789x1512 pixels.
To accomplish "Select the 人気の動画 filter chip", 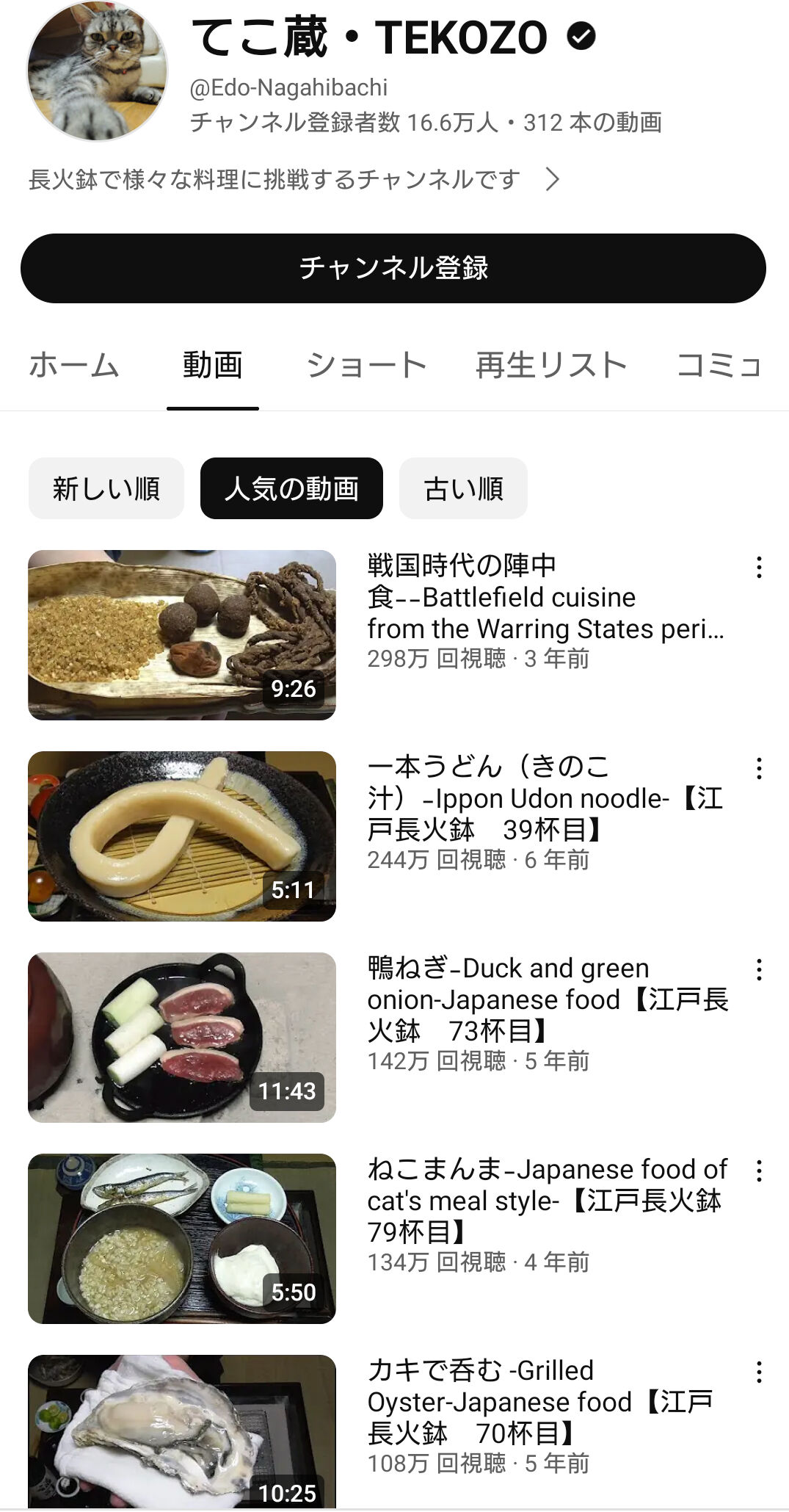I will tap(291, 488).
